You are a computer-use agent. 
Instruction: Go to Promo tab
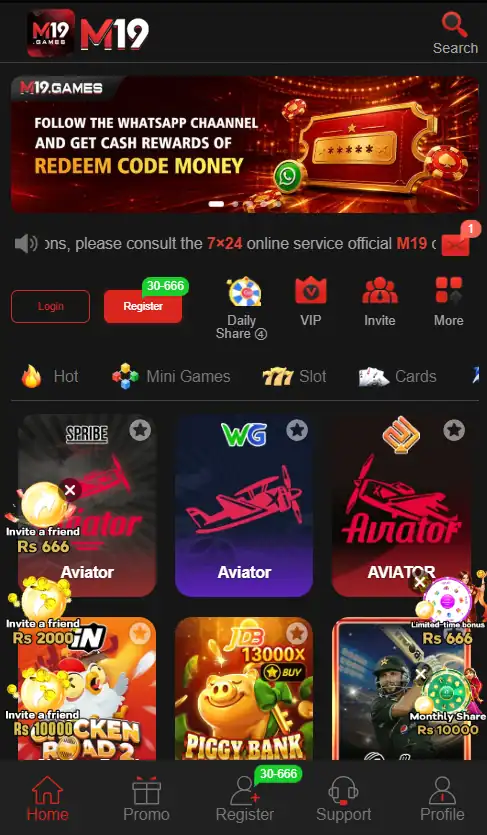(x=146, y=799)
